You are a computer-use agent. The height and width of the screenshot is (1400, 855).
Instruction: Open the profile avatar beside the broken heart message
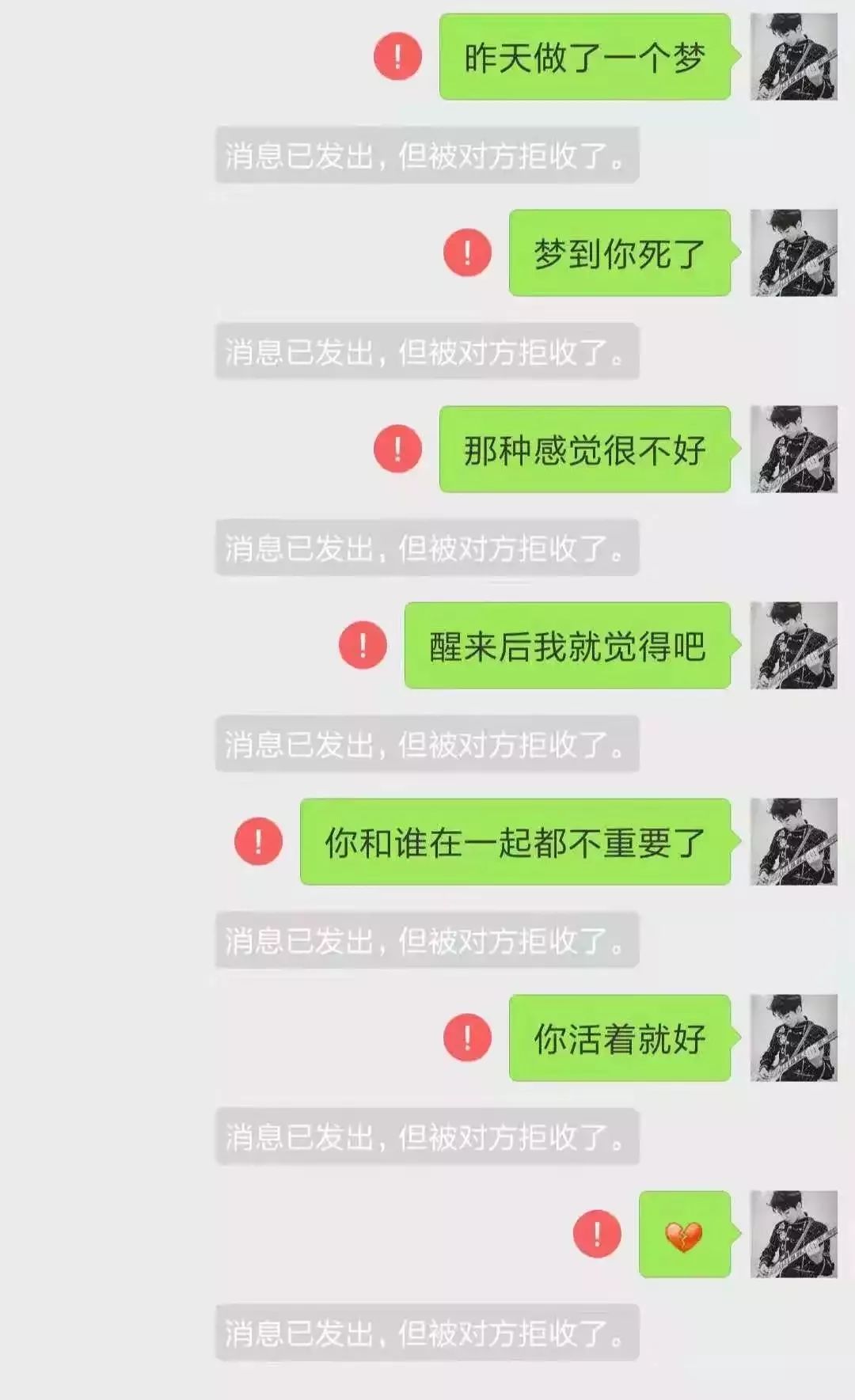pos(793,1234)
